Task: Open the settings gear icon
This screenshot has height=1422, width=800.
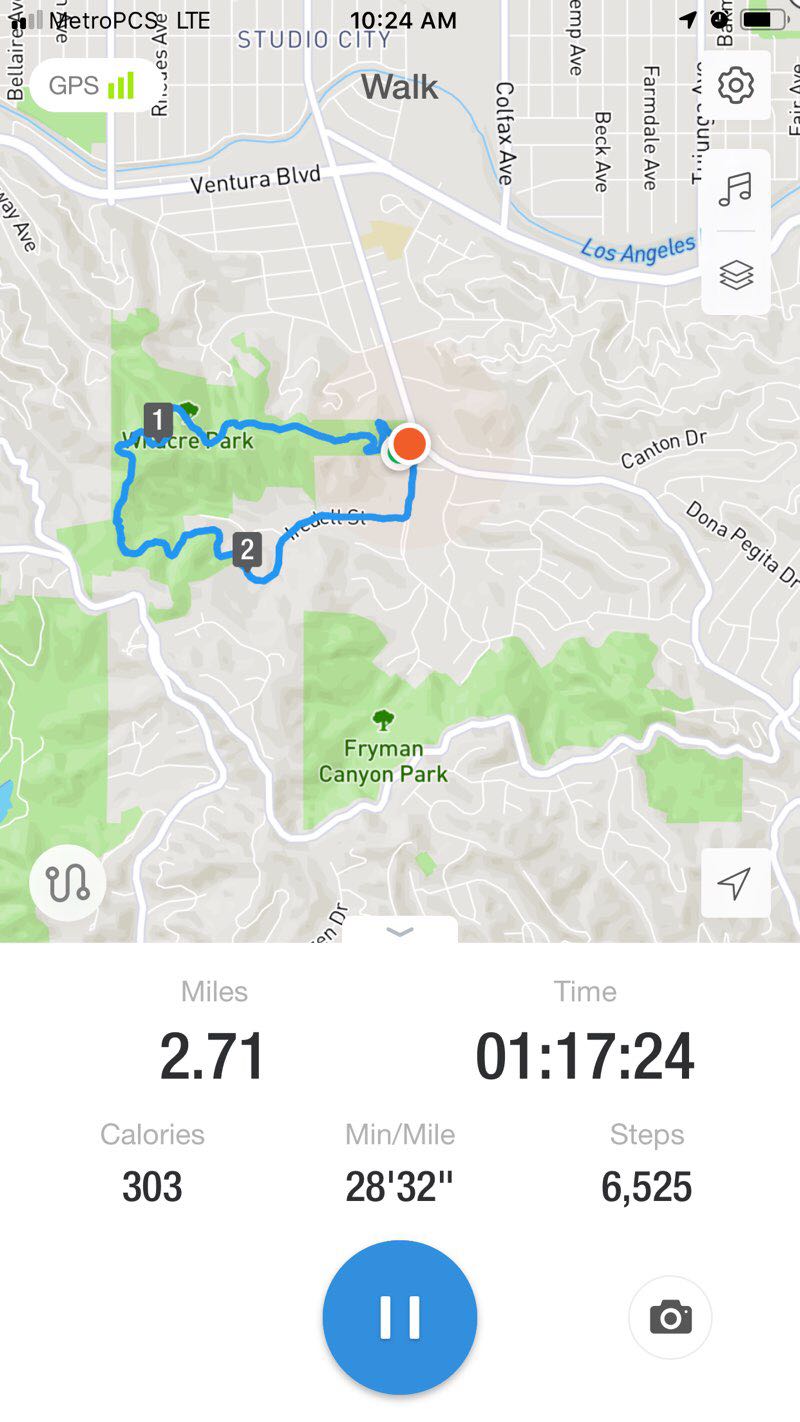Action: pyautogui.click(x=736, y=86)
